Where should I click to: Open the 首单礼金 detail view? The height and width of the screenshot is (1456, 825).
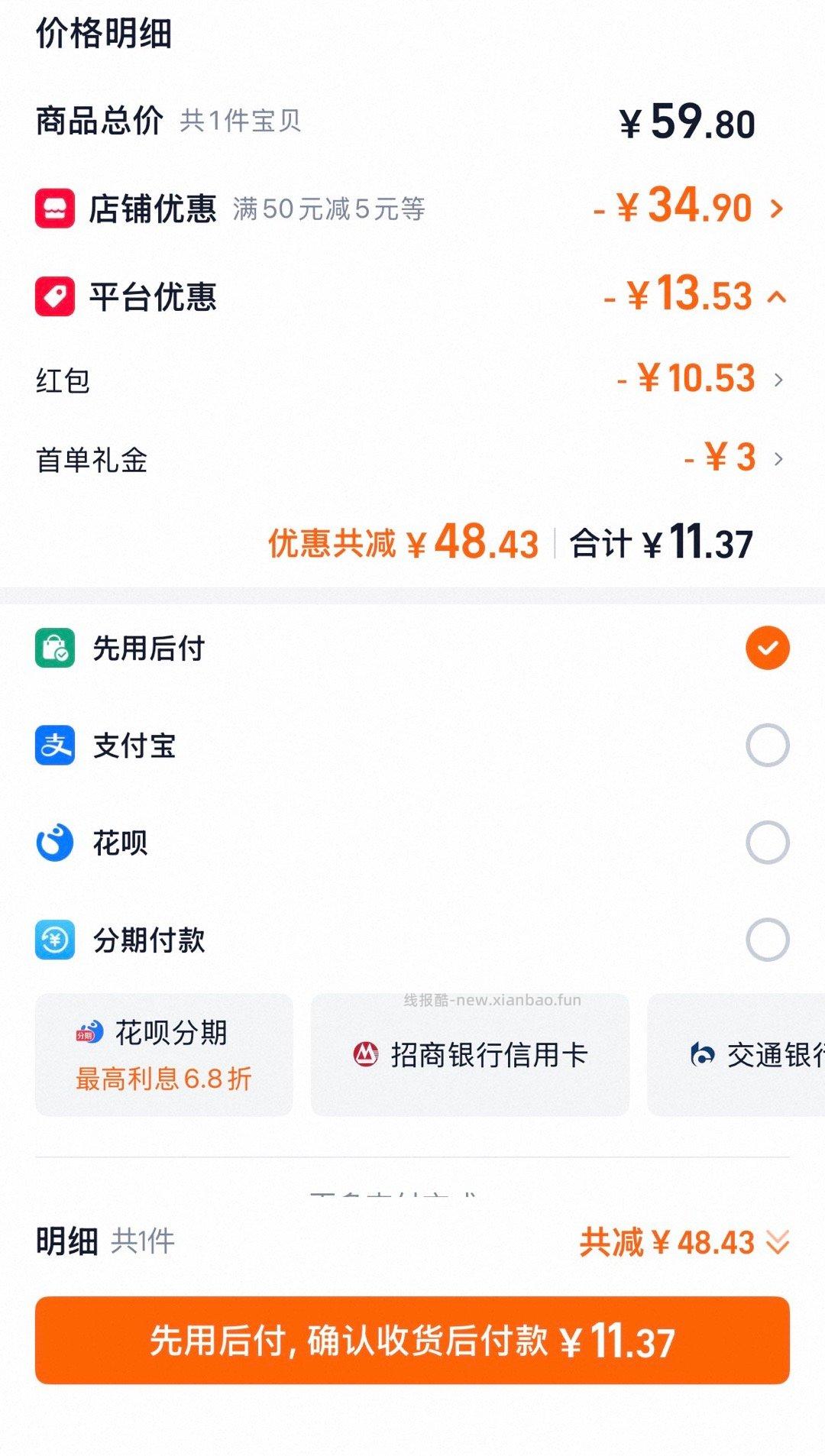pyautogui.click(x=779, y=458)
